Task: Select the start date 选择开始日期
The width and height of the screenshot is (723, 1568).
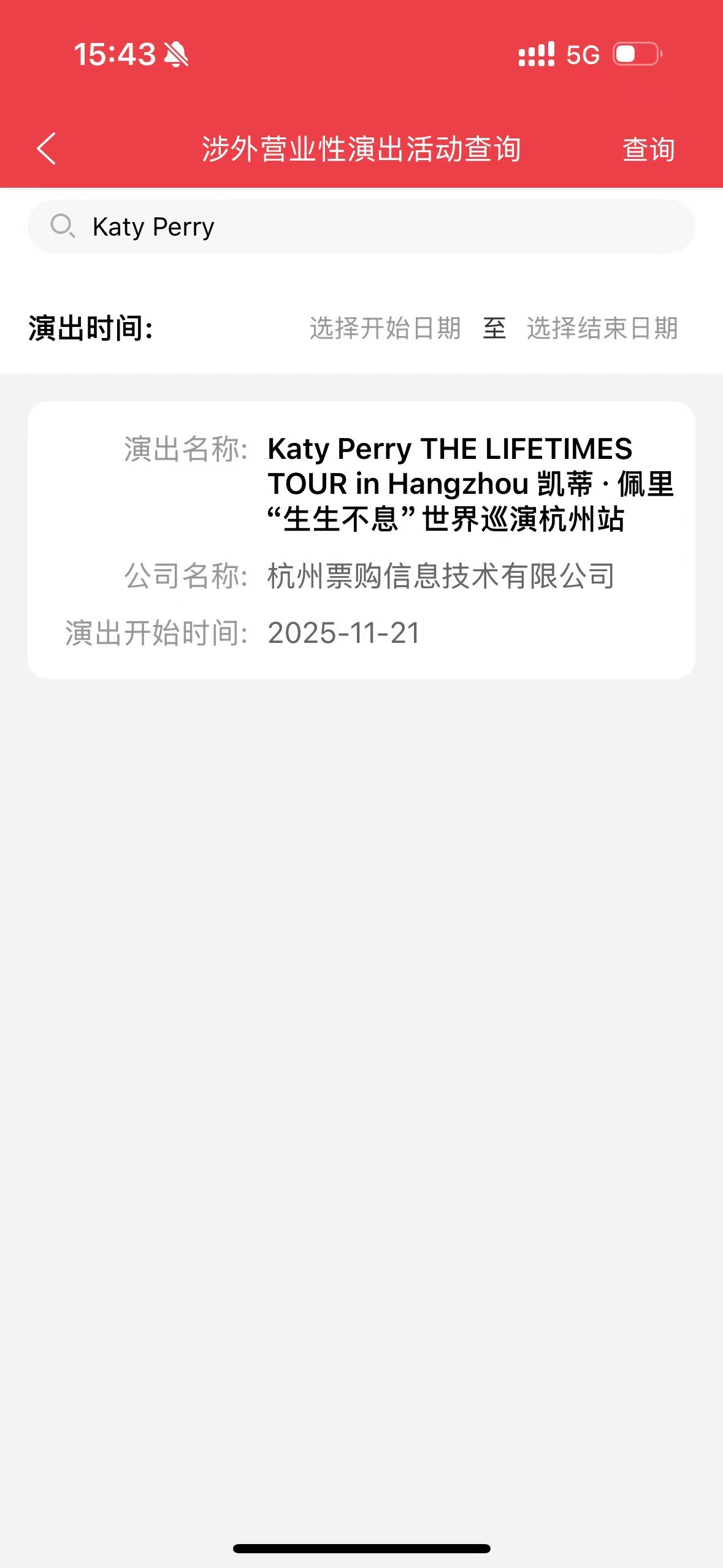Action: tap(385, 328)
